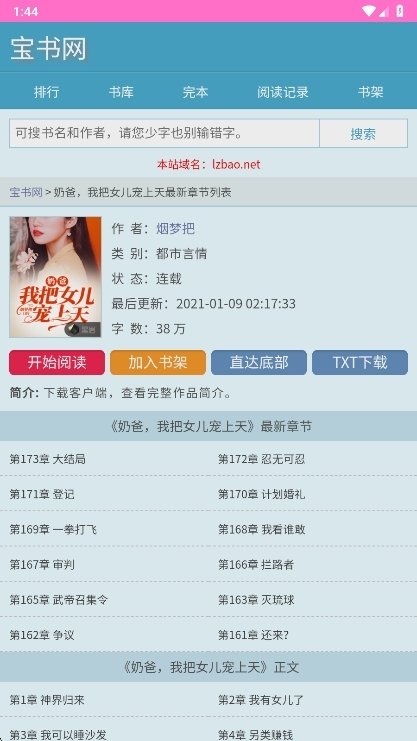Open the 排行 ranking tab
The width and height of the screenshot is (417, 741).
click(46, 92)
